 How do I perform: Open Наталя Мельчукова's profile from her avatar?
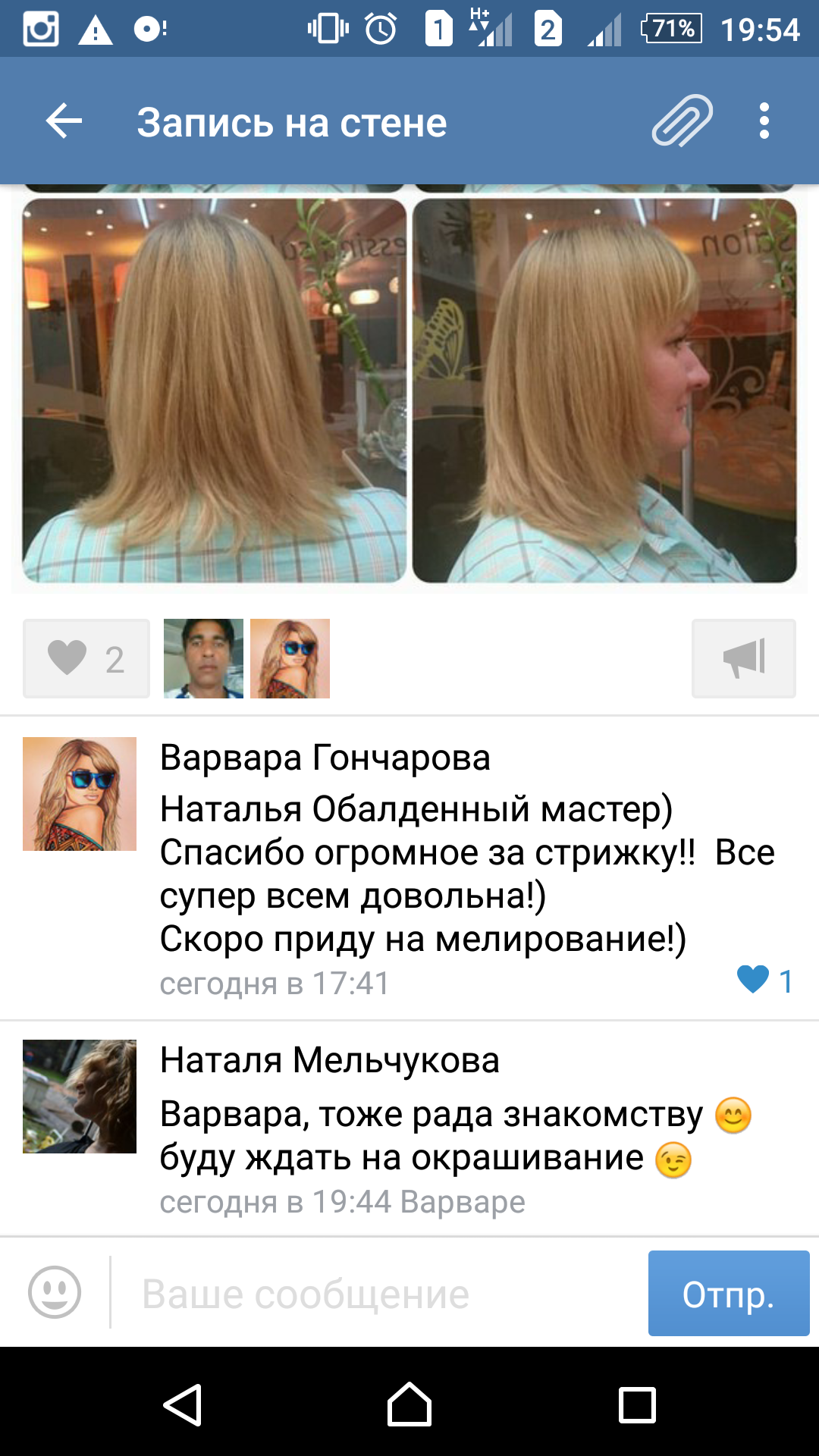tap(80, 1097)
